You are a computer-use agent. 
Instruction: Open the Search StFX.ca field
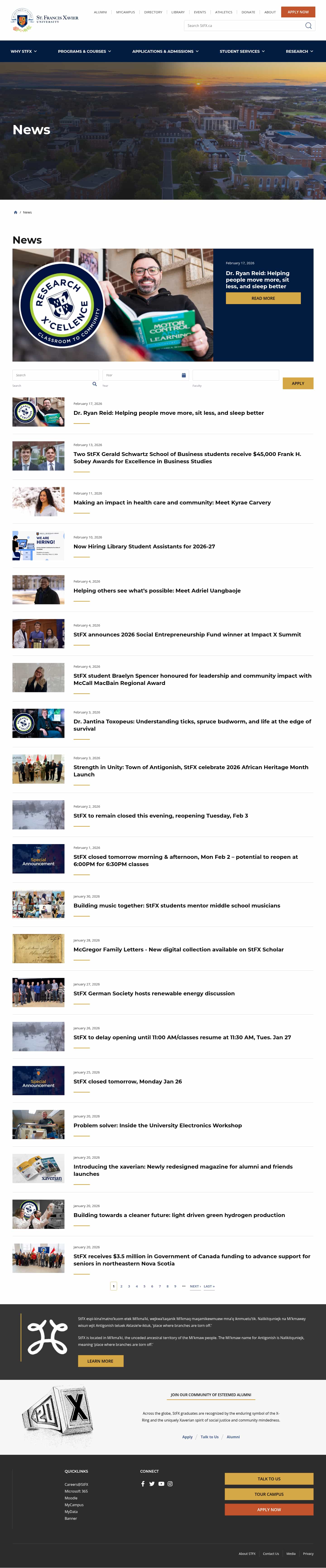(243, 26)
